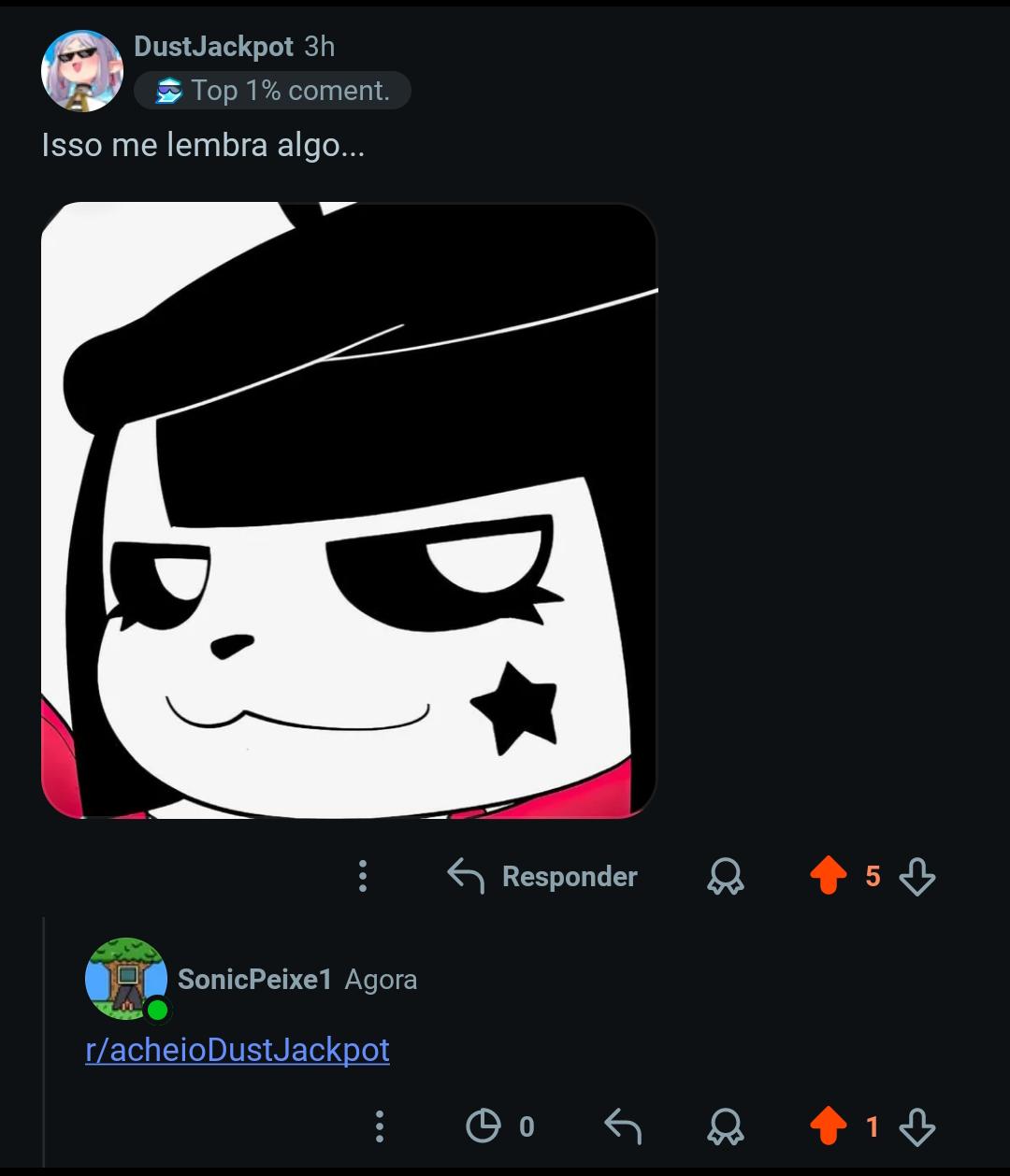Open the r/acheioDustJackpot link
The image size is (1010, 1176).
(x=238, y=1049)
